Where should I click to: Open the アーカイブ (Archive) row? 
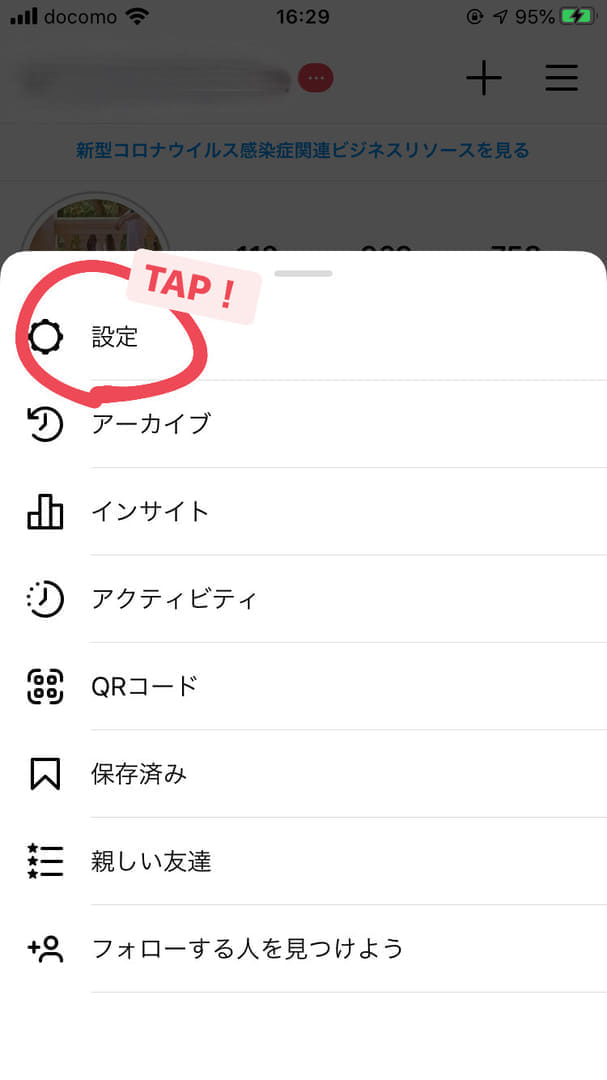150,424
